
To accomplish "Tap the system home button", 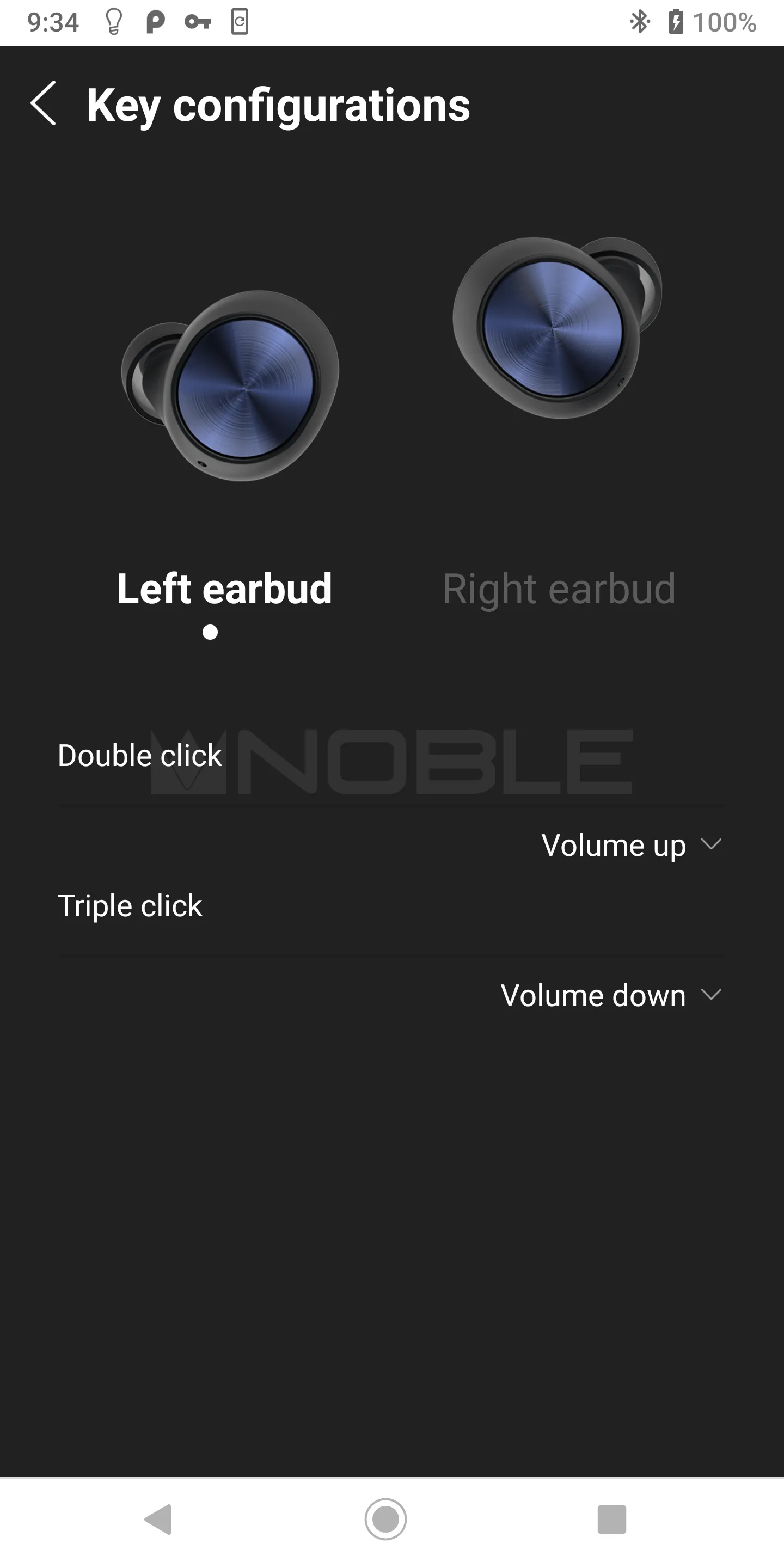I will (x=385, y=1518).
